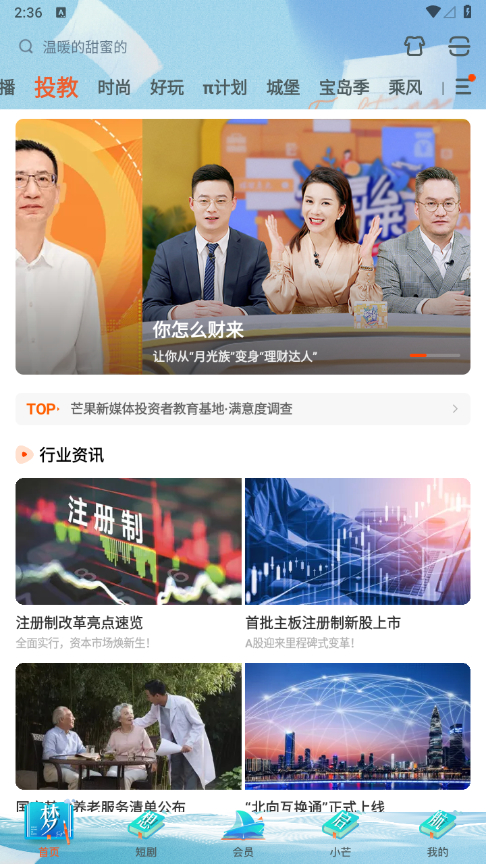Open the 宝岛季 tab
486x864 pixels.
(344, 88)
